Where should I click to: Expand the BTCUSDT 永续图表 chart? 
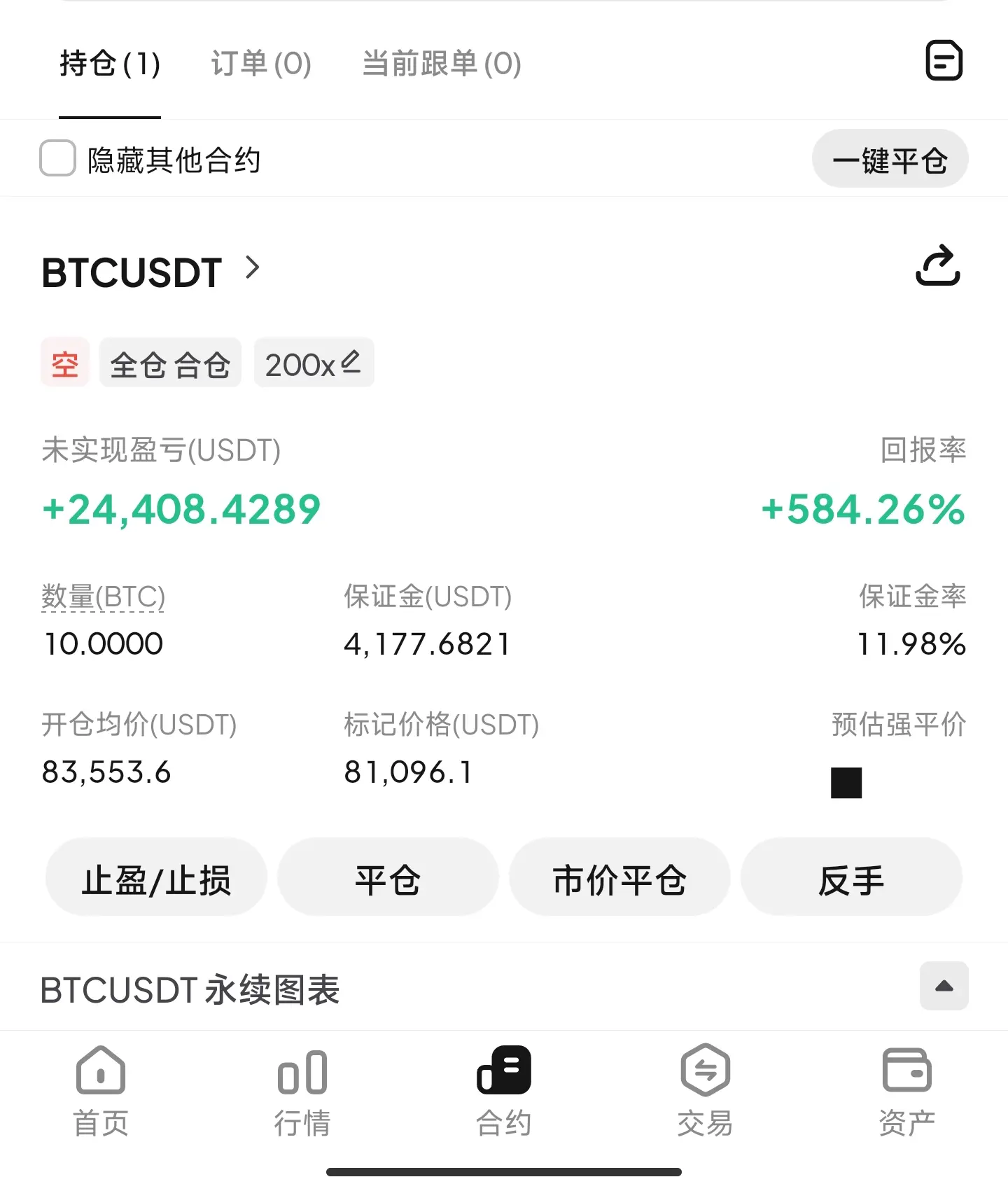click(x=944, y=986)
